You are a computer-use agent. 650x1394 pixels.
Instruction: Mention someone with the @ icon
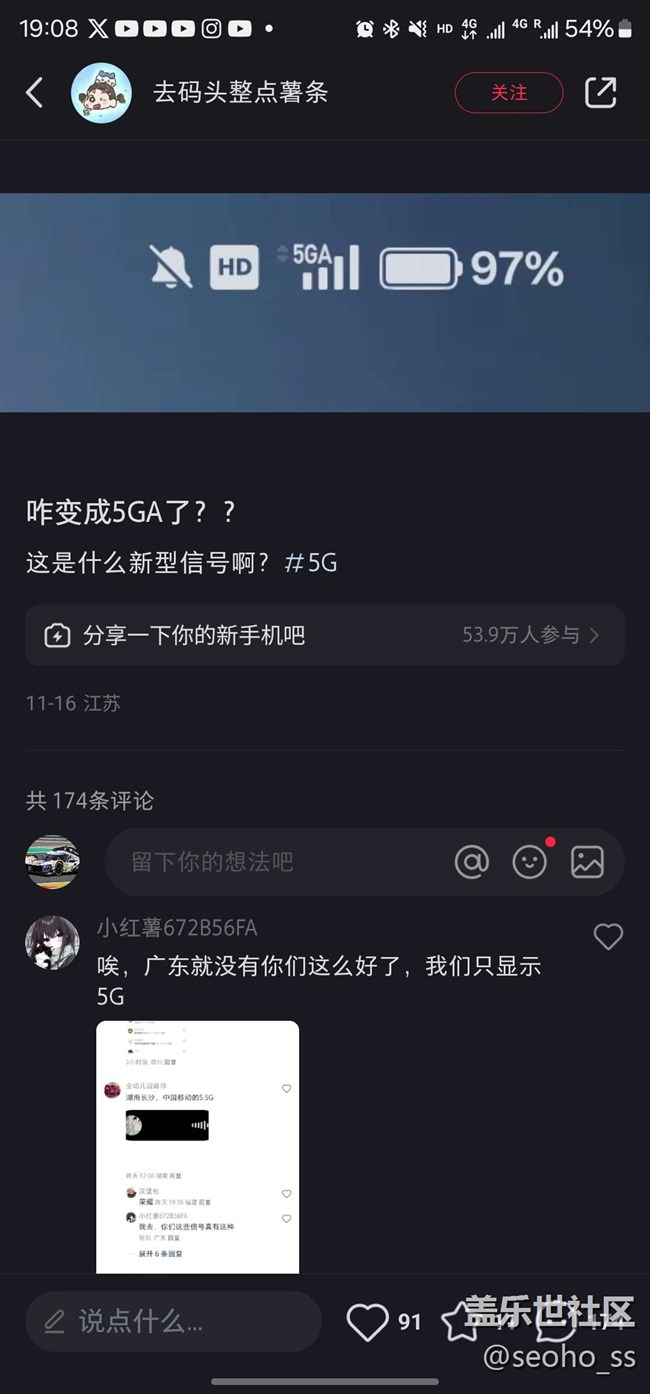471,861
